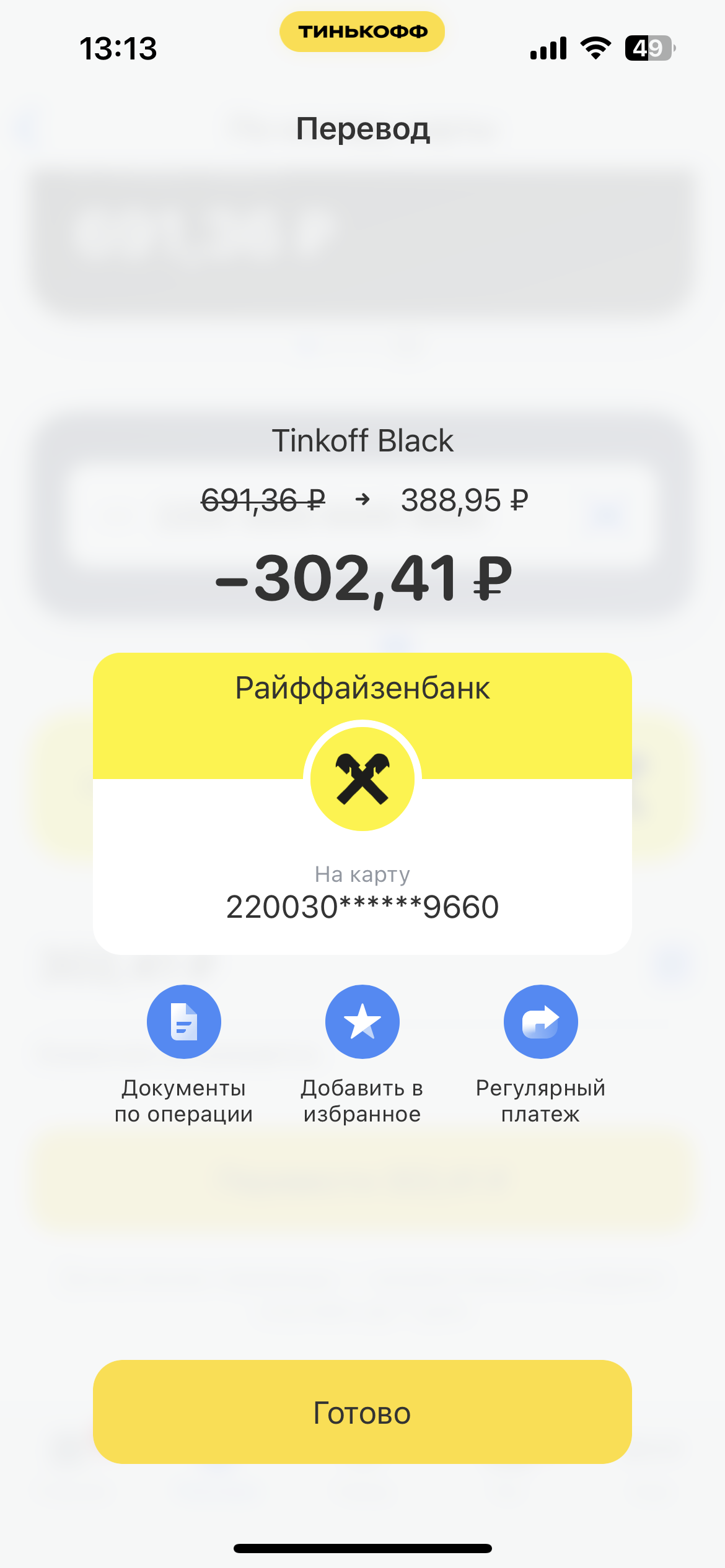Add this transfer to favorites

click(x=362, y=1022)
